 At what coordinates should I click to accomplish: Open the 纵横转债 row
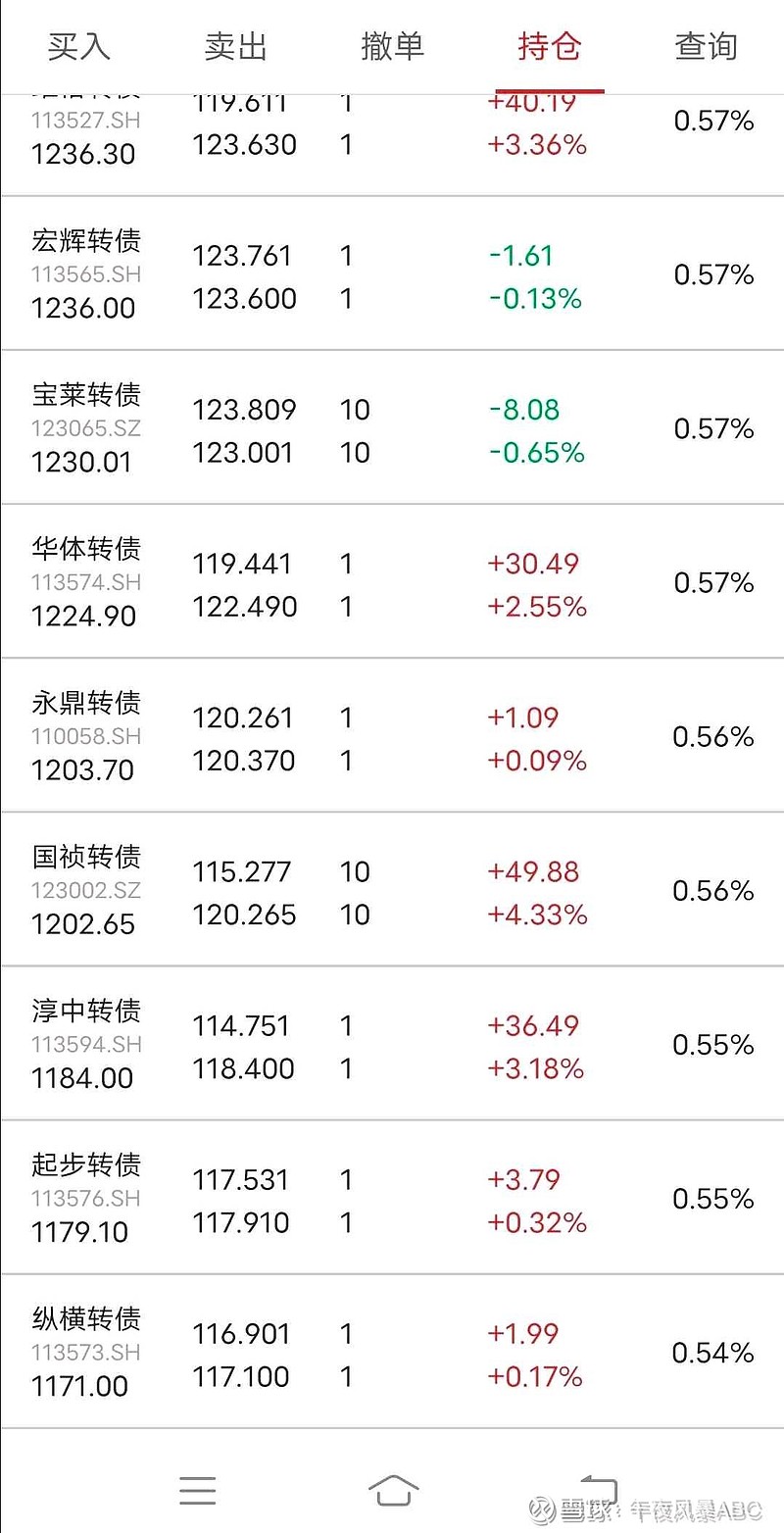point(392,1351)
